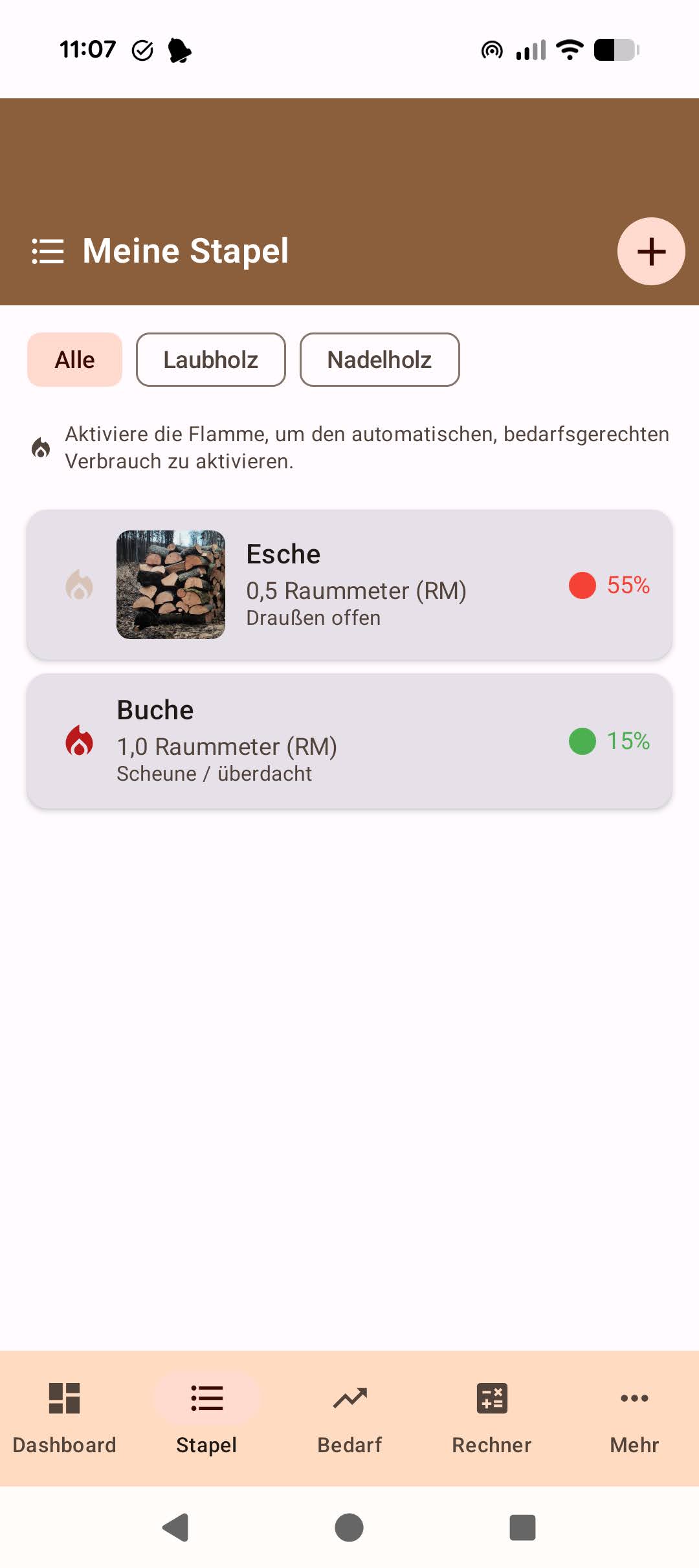This screenshot has width=699, height=1568.
Task: Deactivate the flame toggle on the Buche stack
Action: 79,741
